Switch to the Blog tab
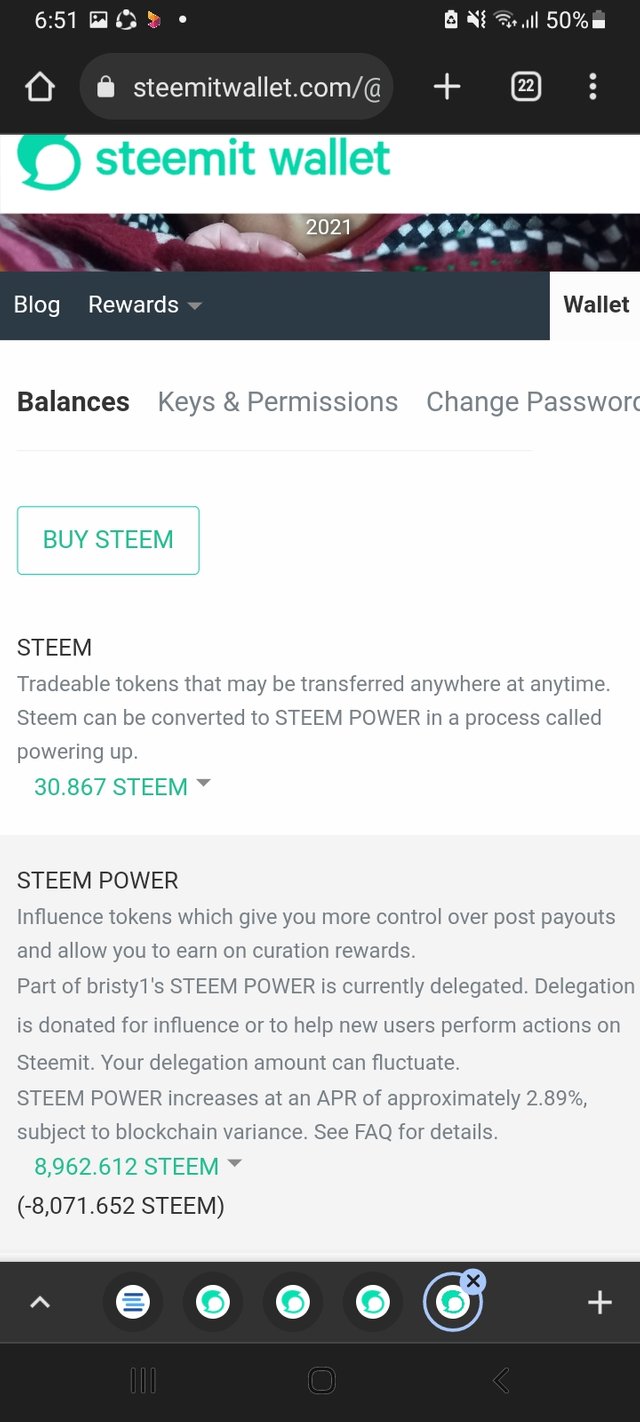 click(x=37, y=305)
